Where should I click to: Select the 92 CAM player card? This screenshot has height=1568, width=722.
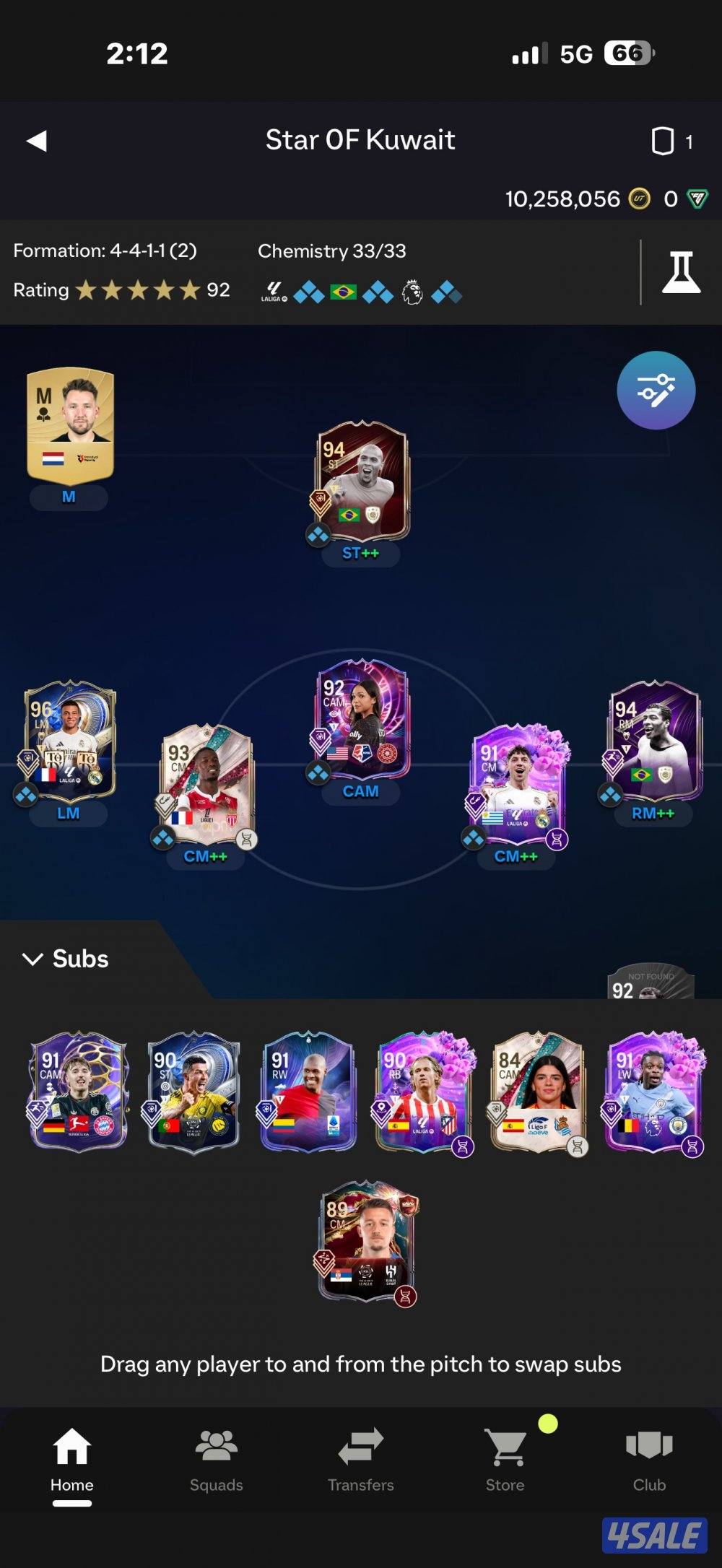tap(362, 720)
